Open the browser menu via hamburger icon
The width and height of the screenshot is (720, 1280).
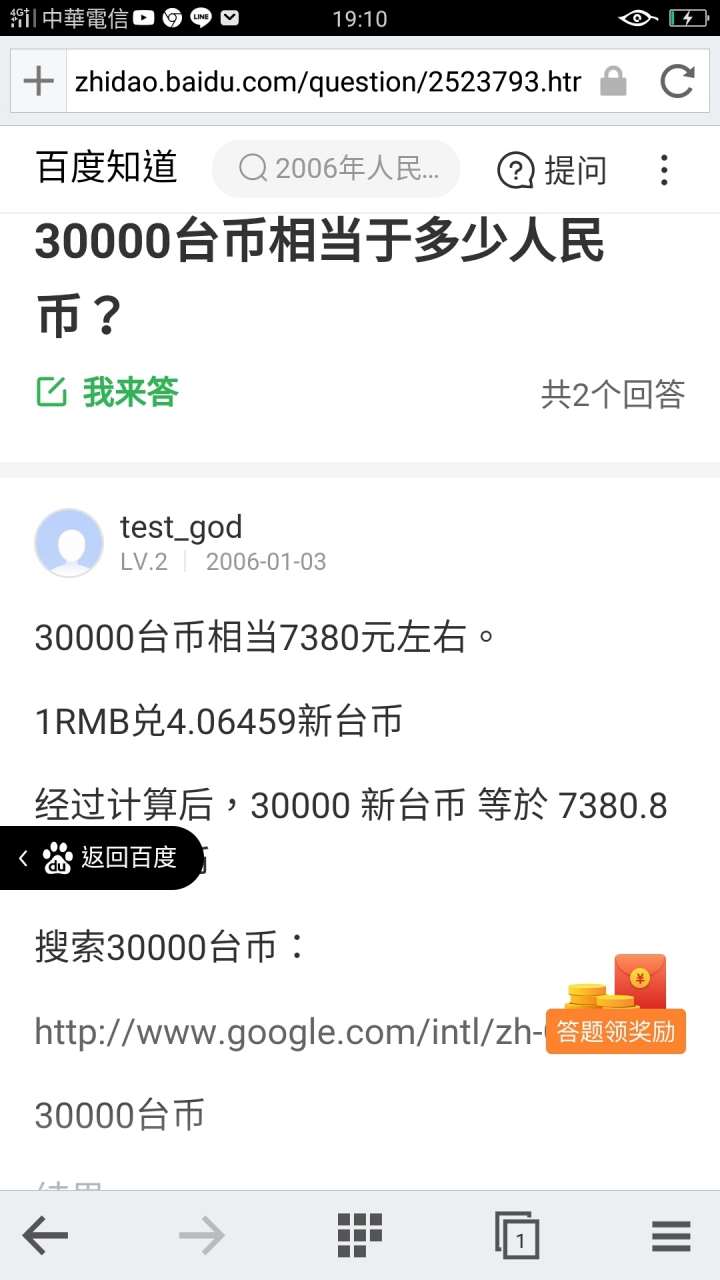671,1235
